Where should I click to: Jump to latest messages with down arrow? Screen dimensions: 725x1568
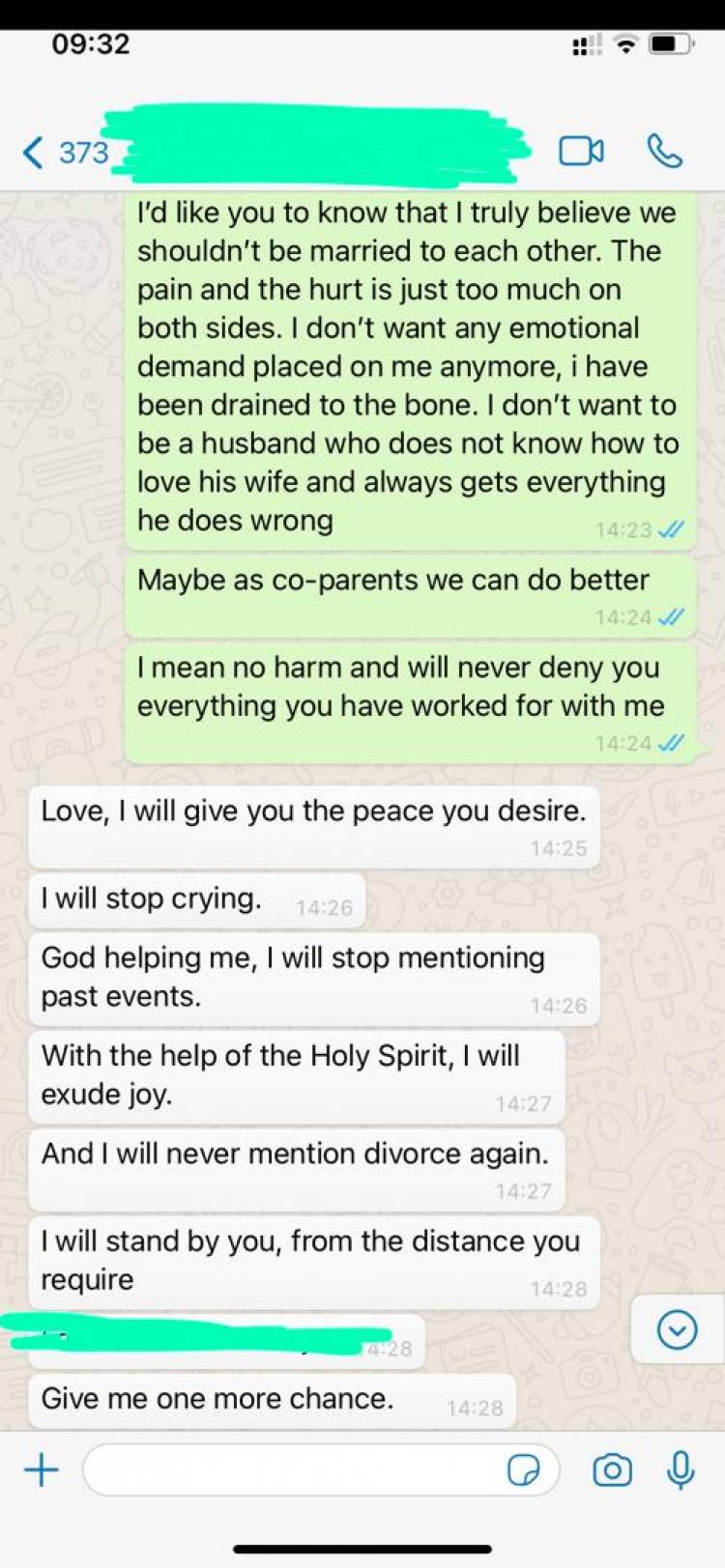(x=677, y=1330)
